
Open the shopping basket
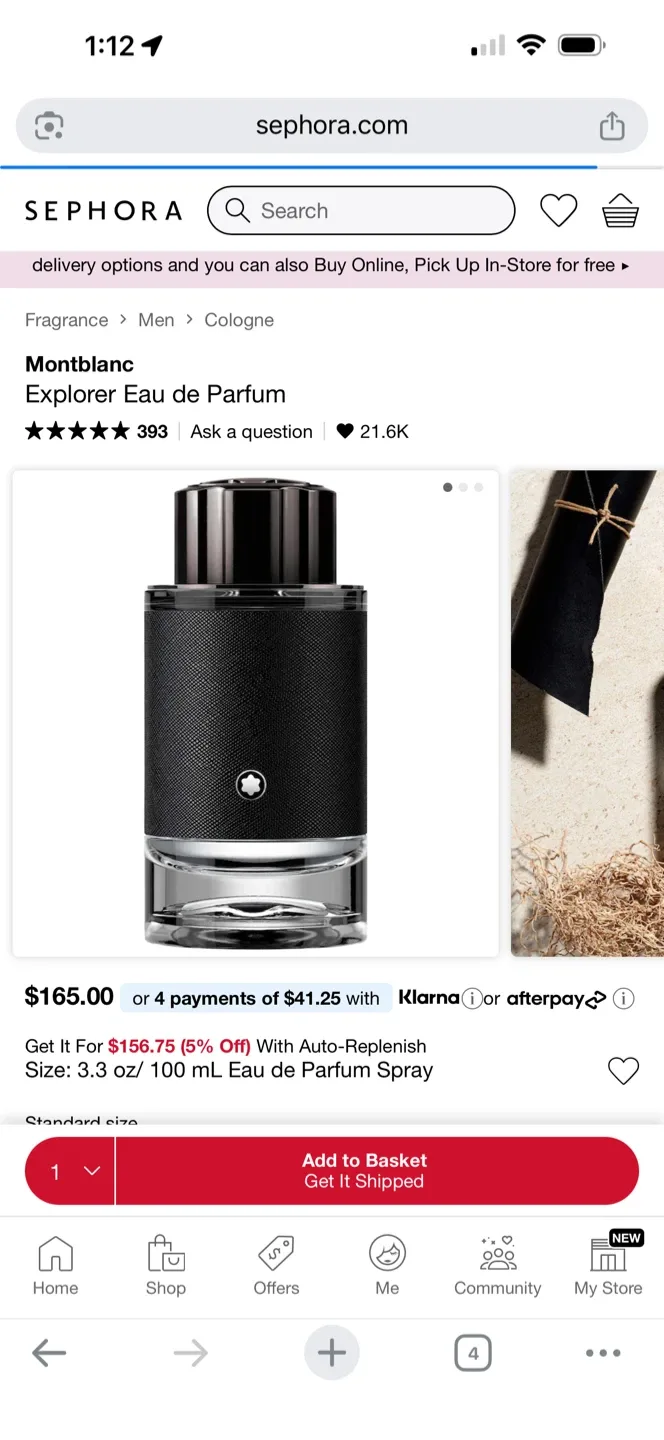(620, 211)
